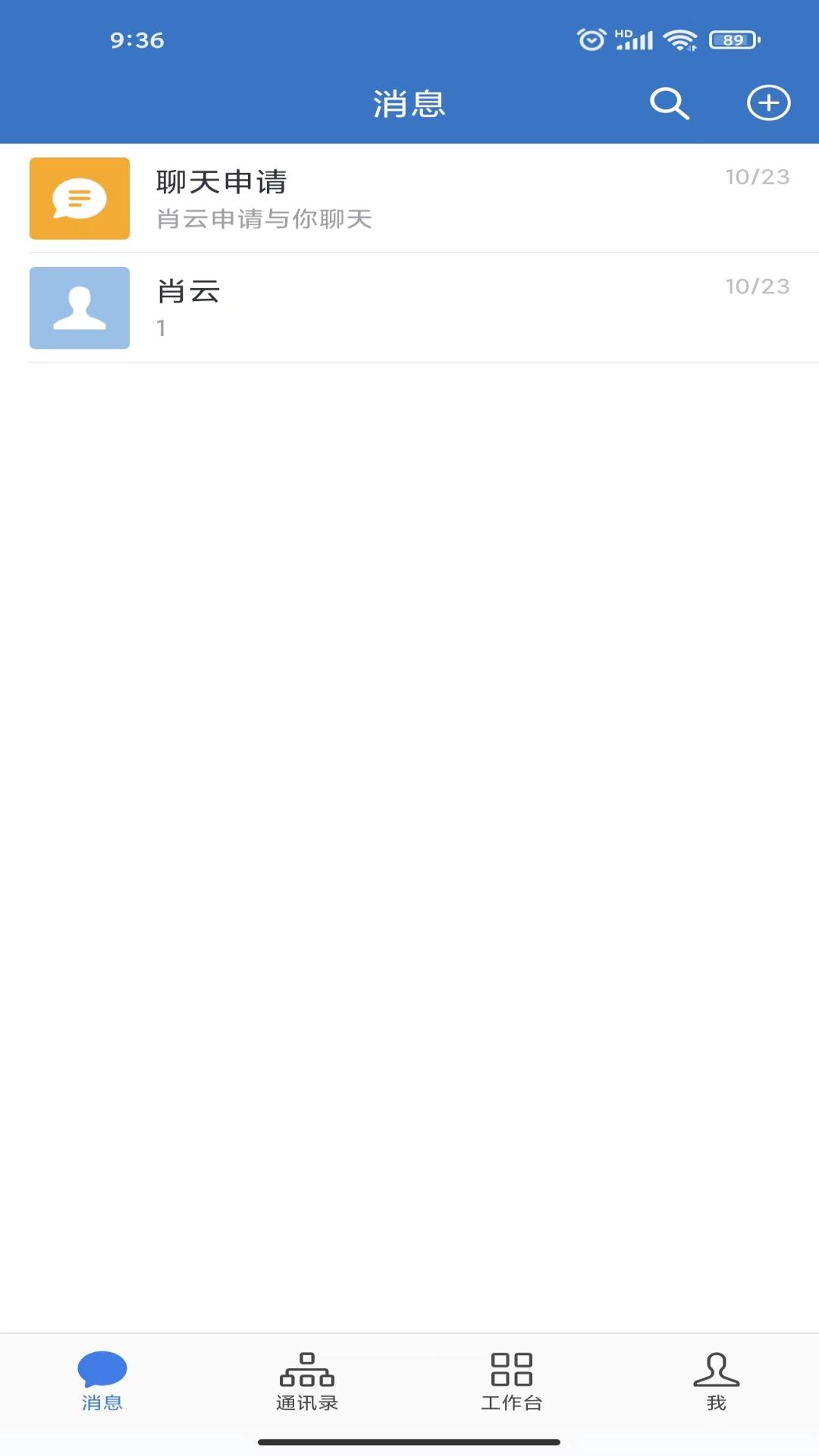Open the chat with 肖云
819x1456 pixels.
409,308
